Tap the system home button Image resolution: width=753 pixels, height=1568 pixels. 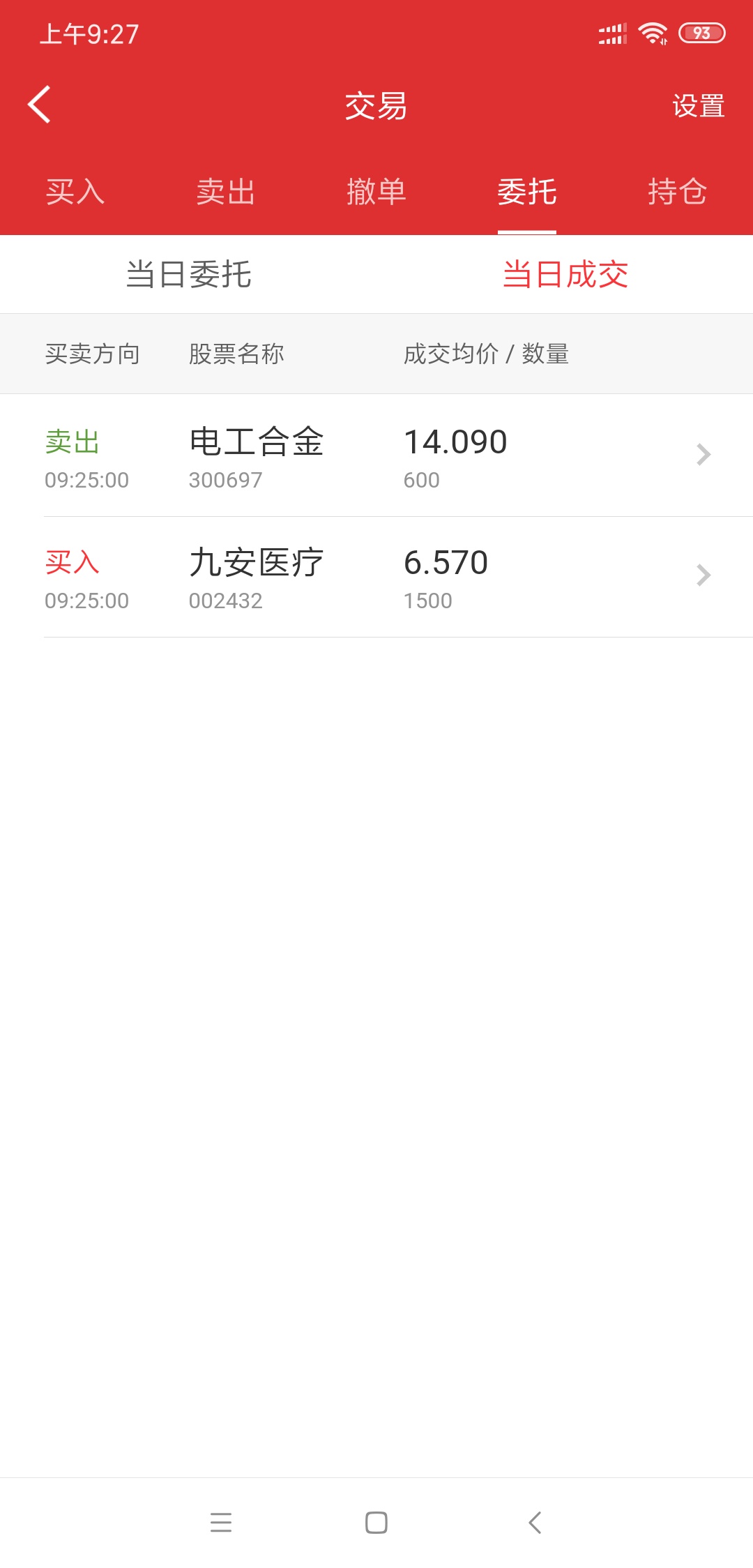coord(376,1523)
